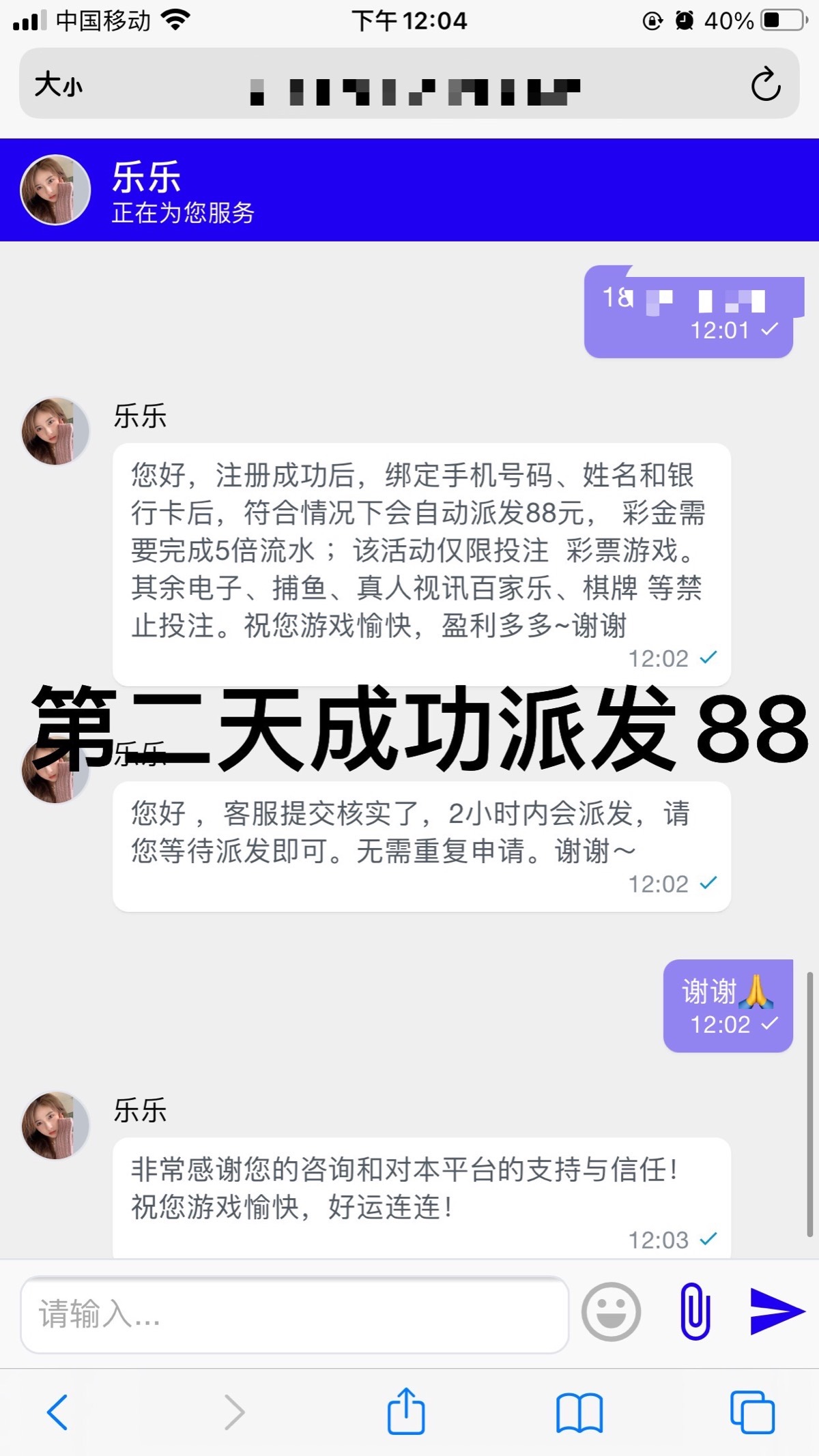The image size is (819, 1456).
Task: Open Safari bookmarks
Action: click(x=579, y=1412)
